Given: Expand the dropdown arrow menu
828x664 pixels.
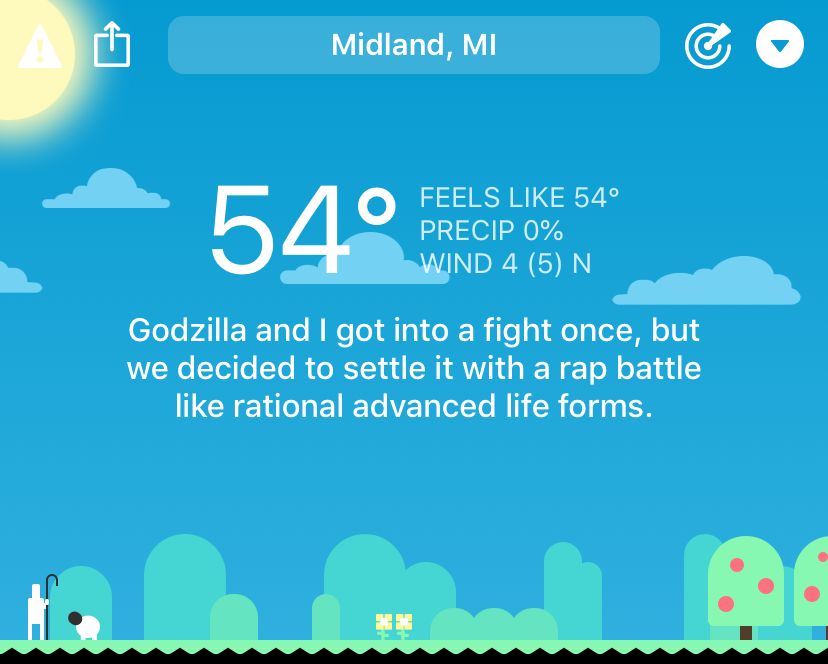Looking at the screenshot, I should tap(780, 45).
